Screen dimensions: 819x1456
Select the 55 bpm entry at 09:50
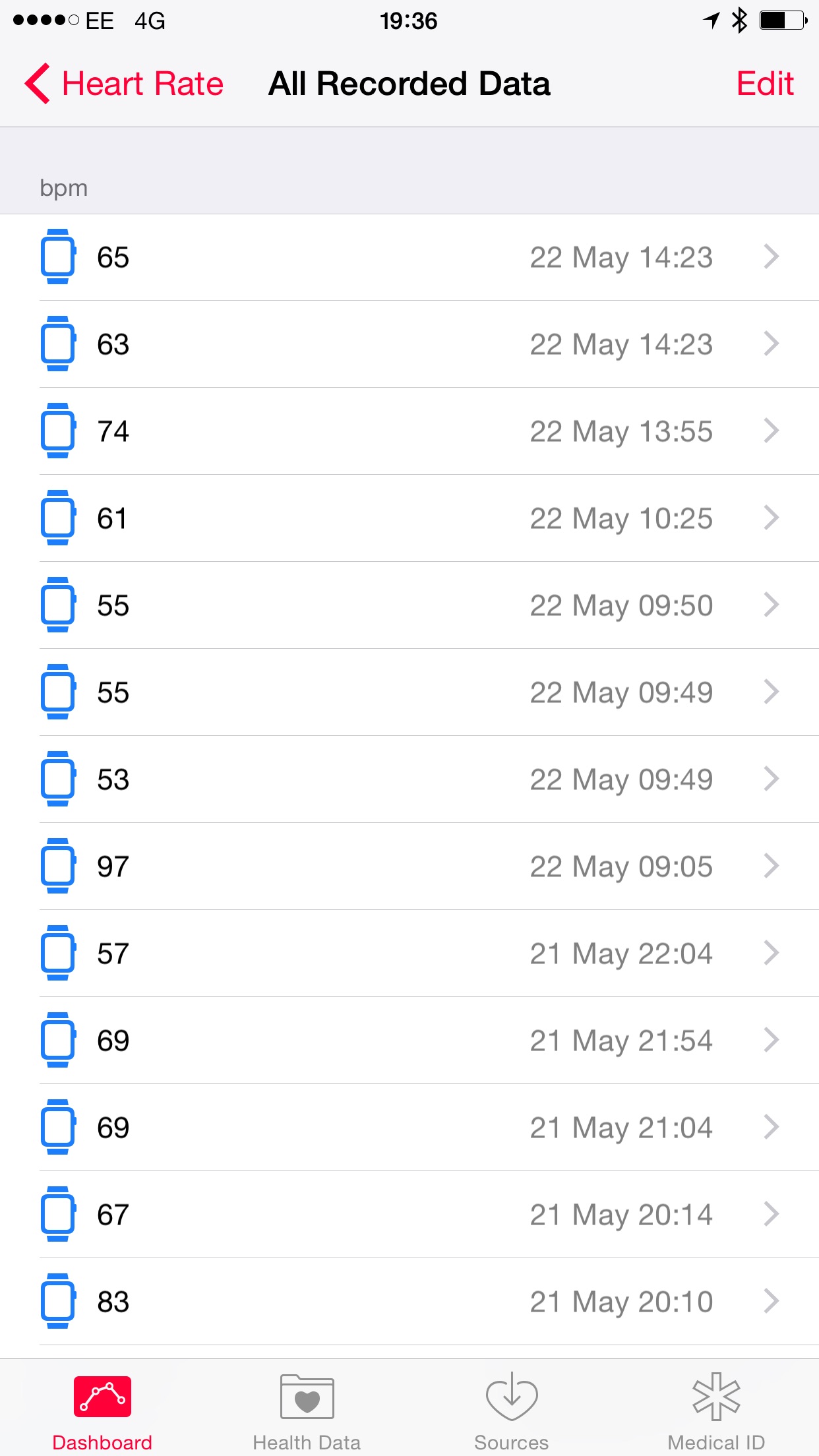click(409, 605)
